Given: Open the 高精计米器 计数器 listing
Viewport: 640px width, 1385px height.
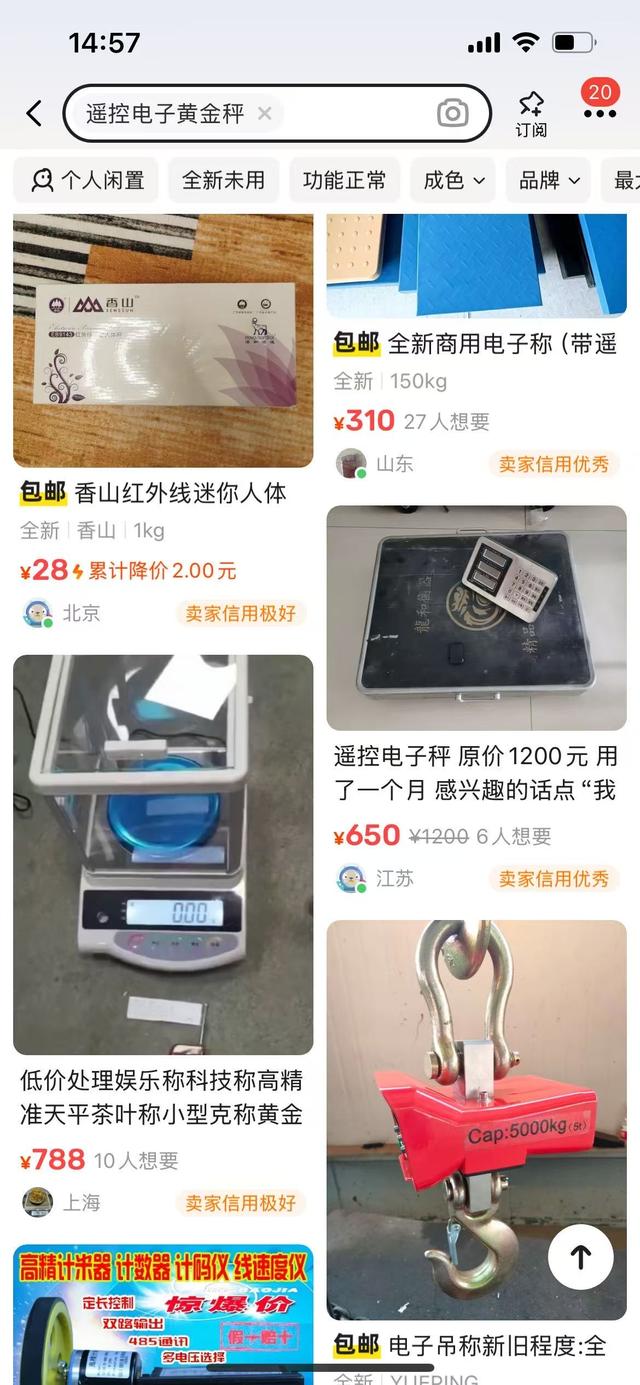Looking at the screenshot, I should 162,1310.
